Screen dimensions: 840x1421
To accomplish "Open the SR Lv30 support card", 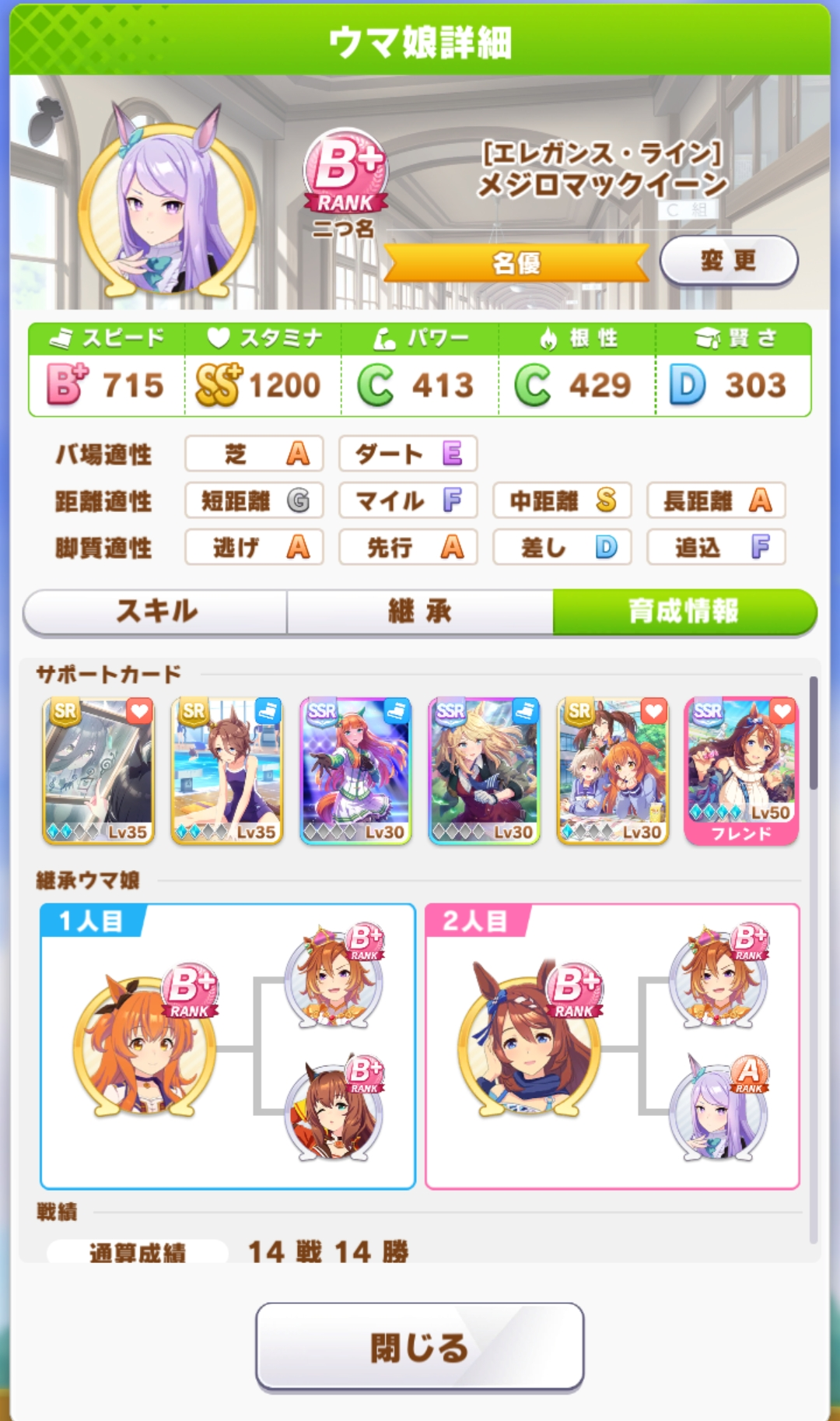I will pos(613,770).
